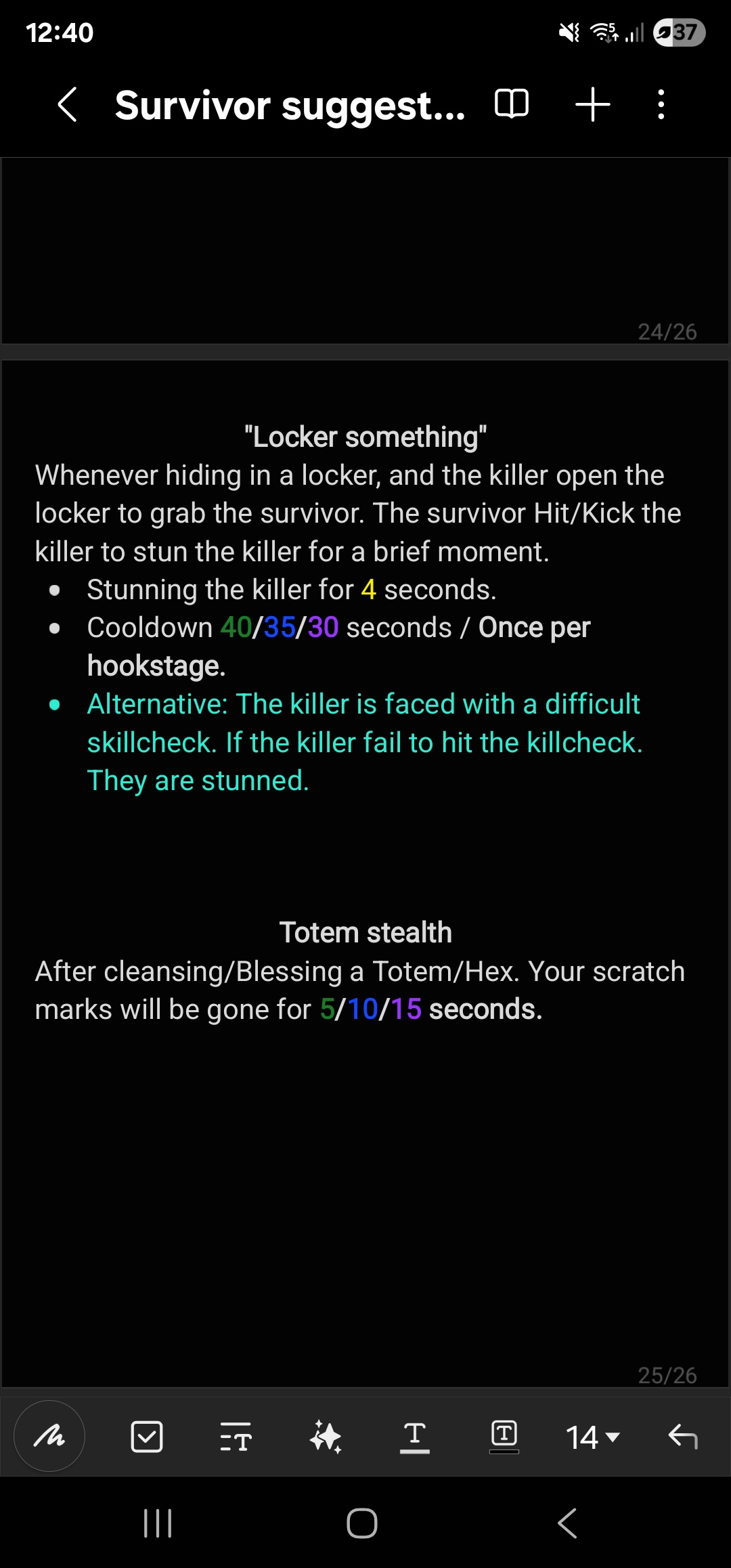
Task: Switch to reading mode with book icon
Action: coord(512,104)
